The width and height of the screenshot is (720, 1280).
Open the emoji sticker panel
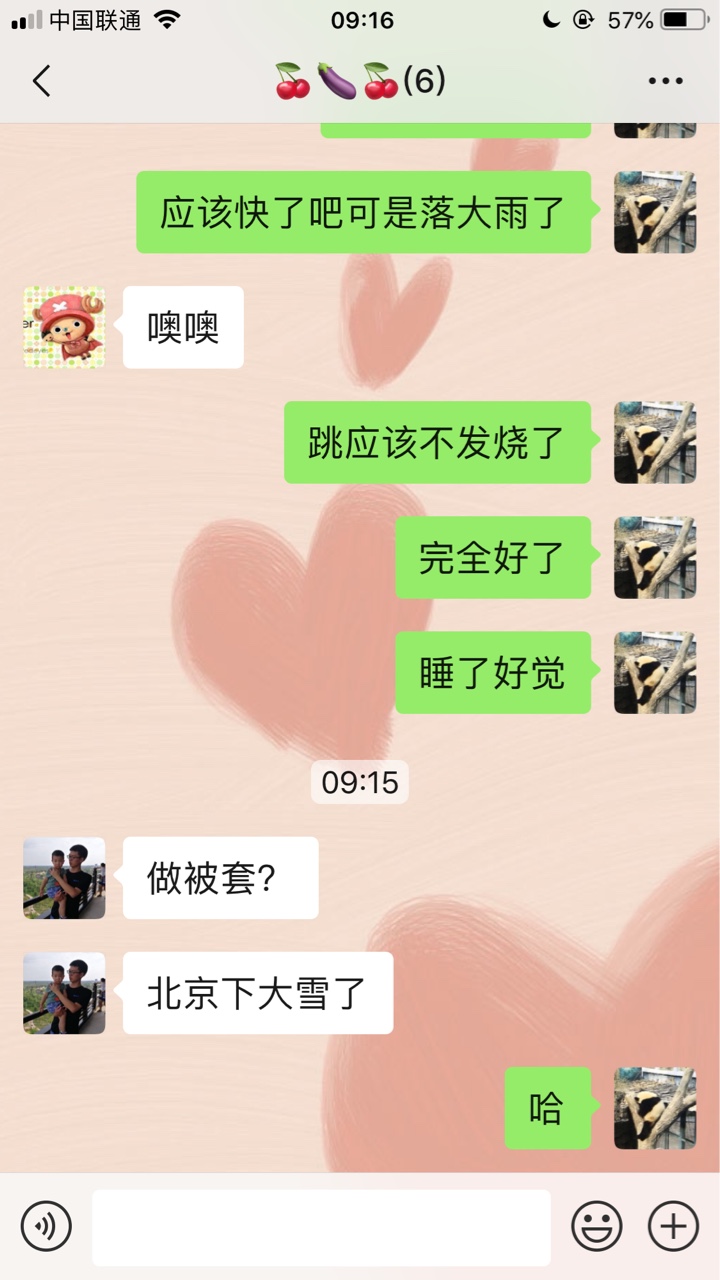tap(597, 1226)
